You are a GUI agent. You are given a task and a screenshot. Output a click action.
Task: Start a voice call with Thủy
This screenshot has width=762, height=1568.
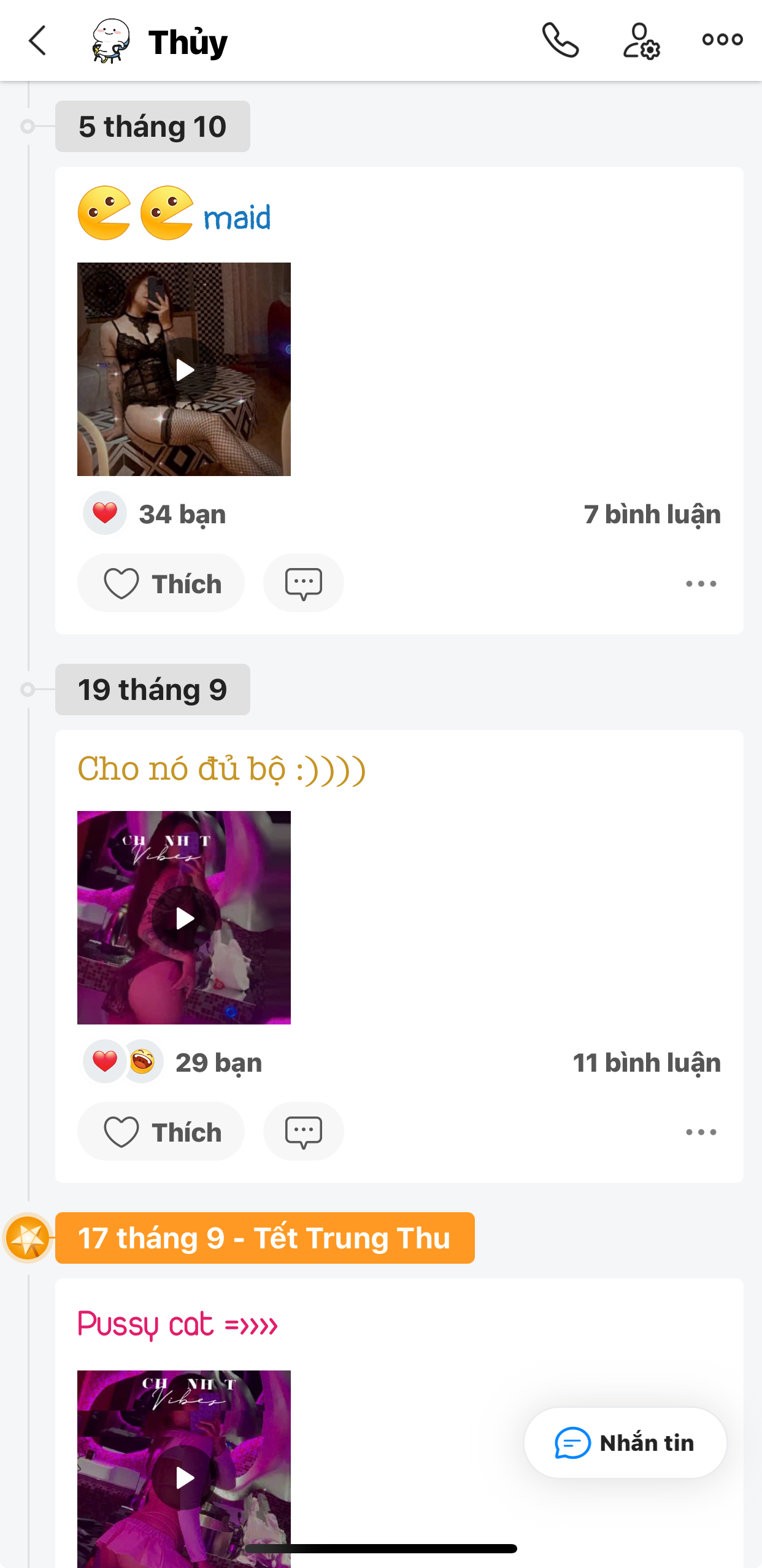coord(560,40)
